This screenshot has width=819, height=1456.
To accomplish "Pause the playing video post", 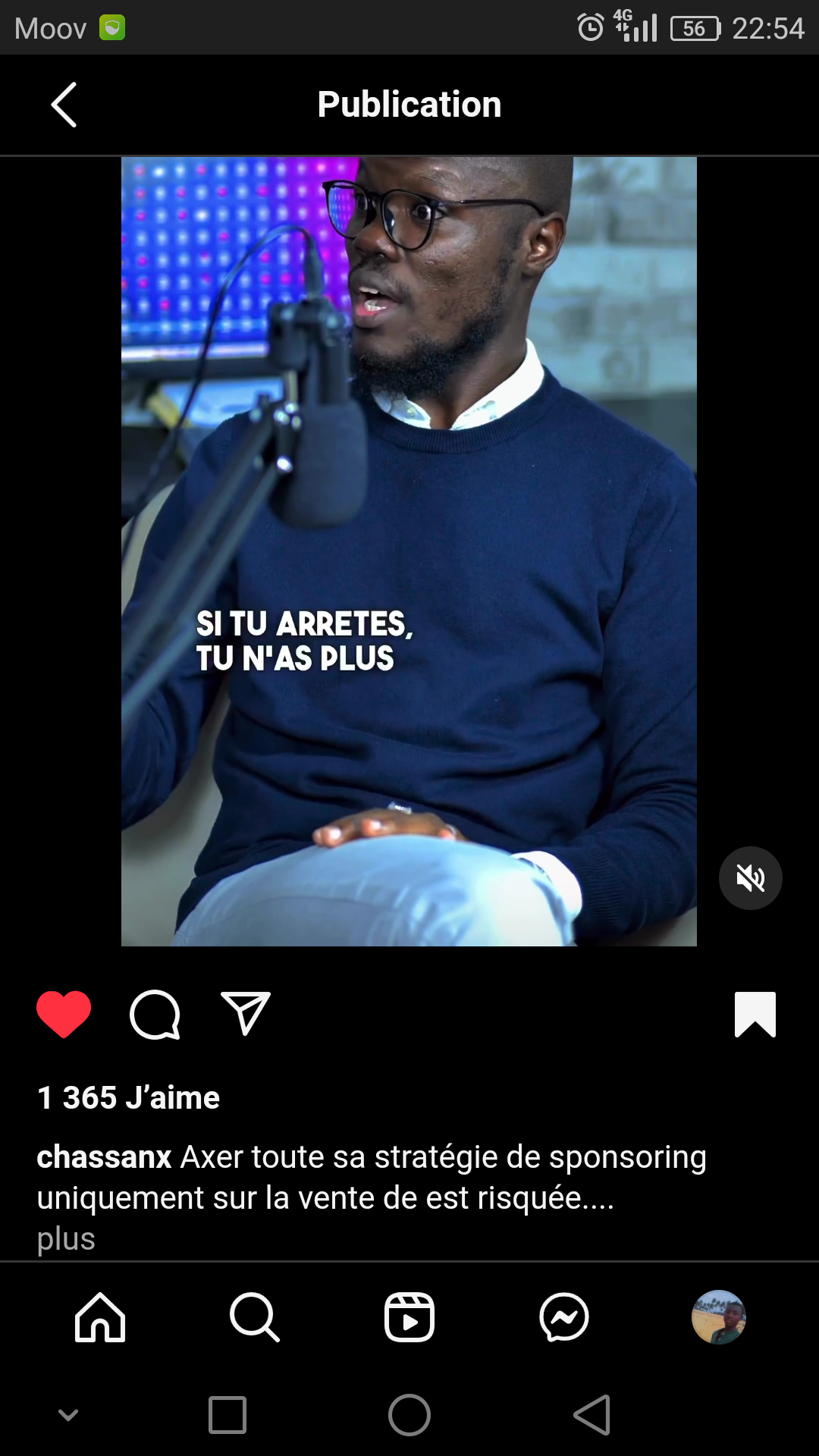I will pyautogui.click(x=409, y=551).
